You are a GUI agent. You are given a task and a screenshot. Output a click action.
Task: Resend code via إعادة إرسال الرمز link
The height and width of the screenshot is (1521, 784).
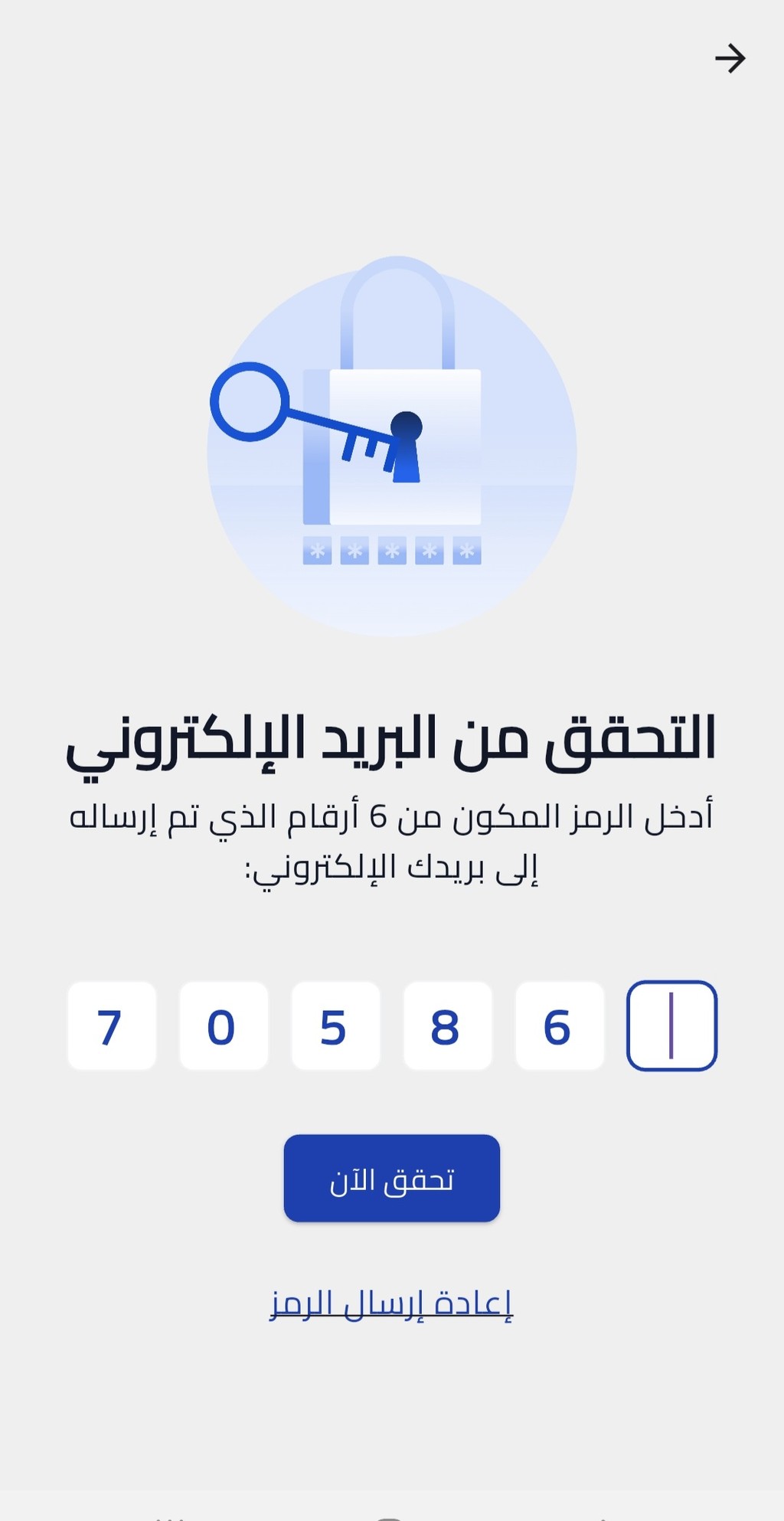(391, 1303)
